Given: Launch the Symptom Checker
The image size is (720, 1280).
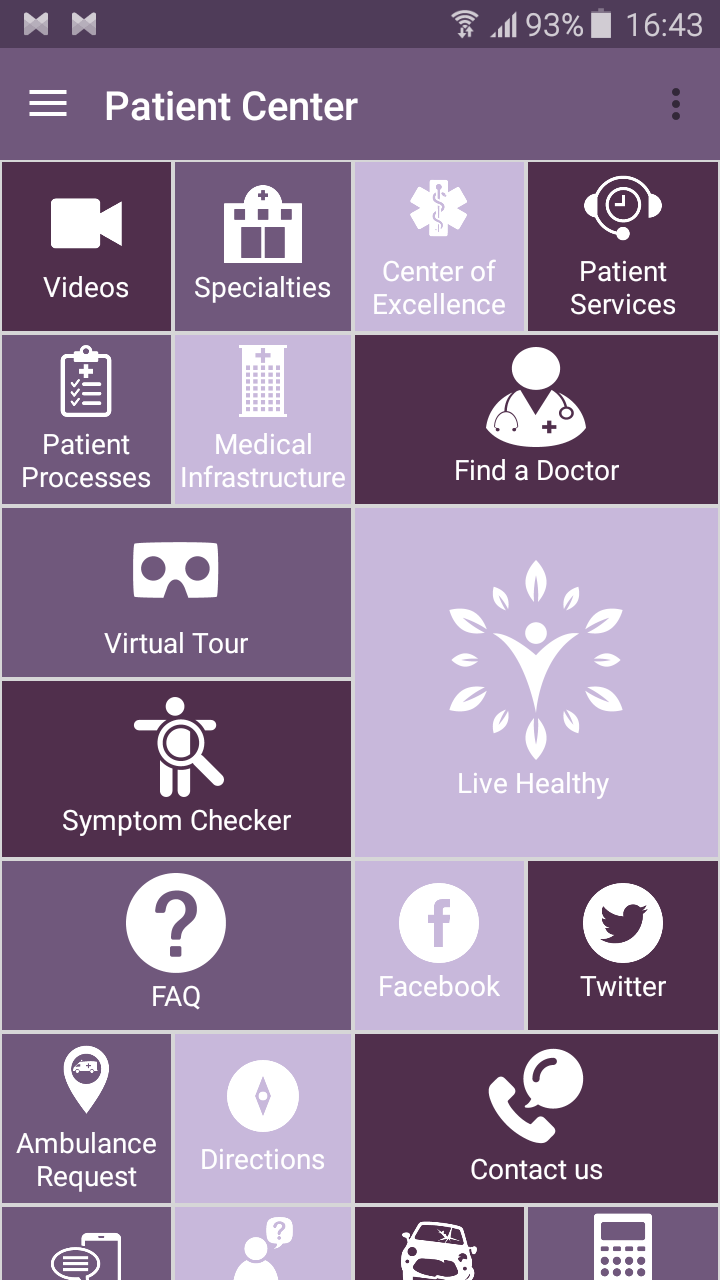Looking at the screenshot, I should pos(177,768).
